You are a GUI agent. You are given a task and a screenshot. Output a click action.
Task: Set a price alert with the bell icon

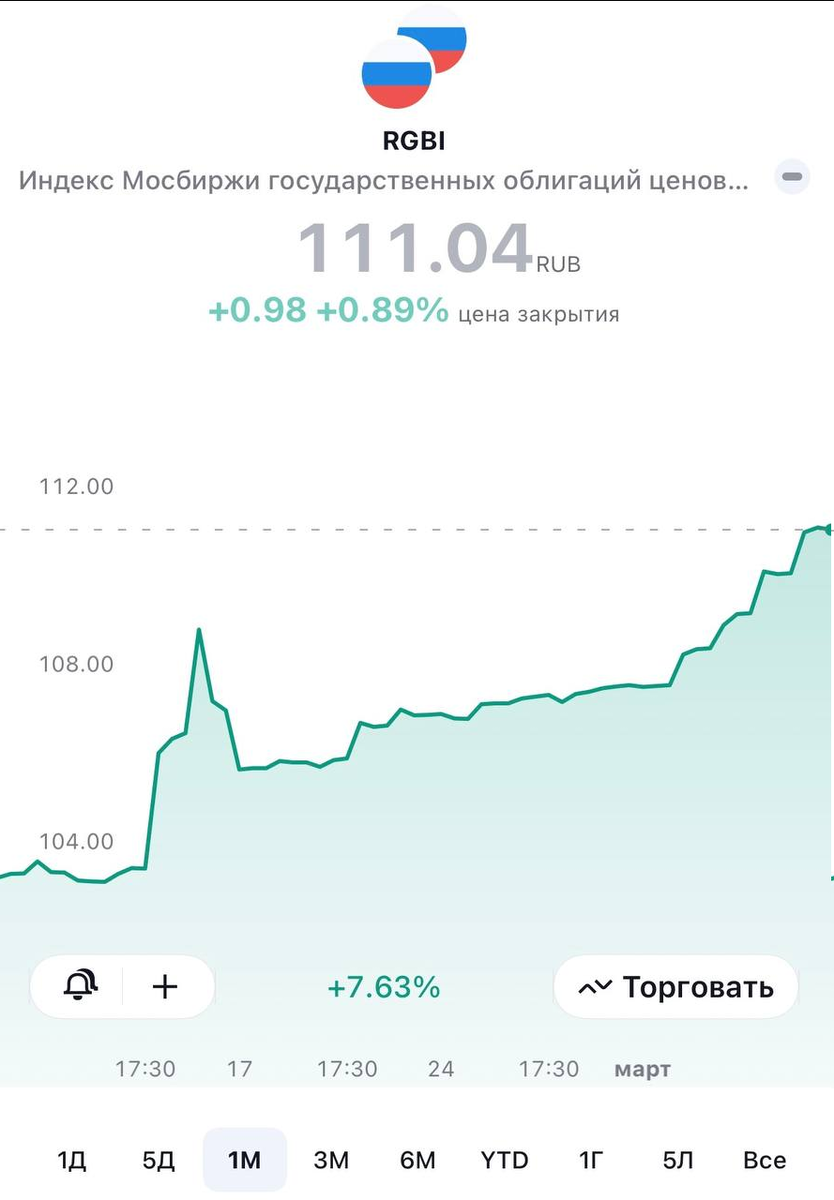click(80, 987)
